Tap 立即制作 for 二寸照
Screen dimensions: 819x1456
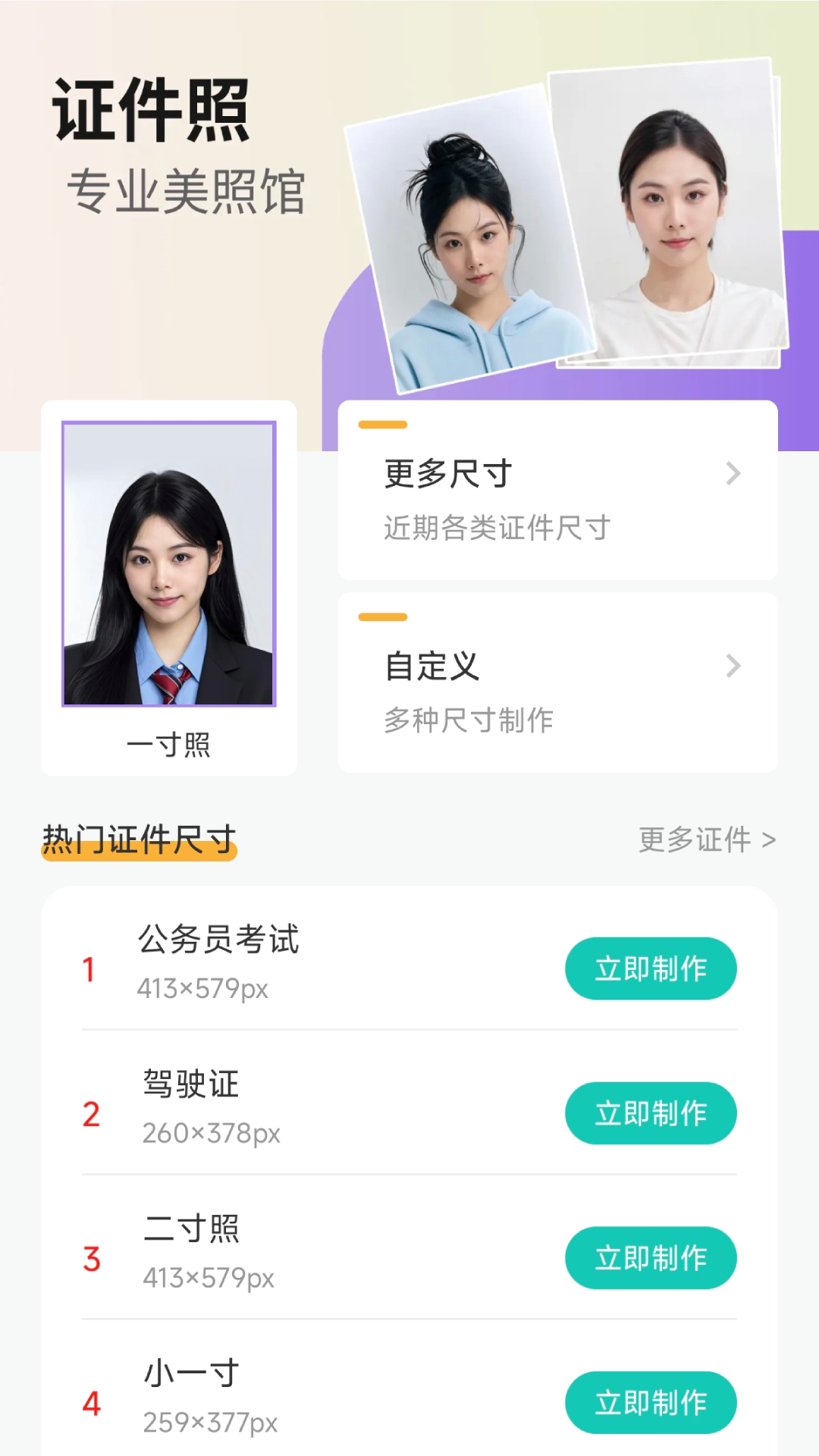pos(651,1257)
